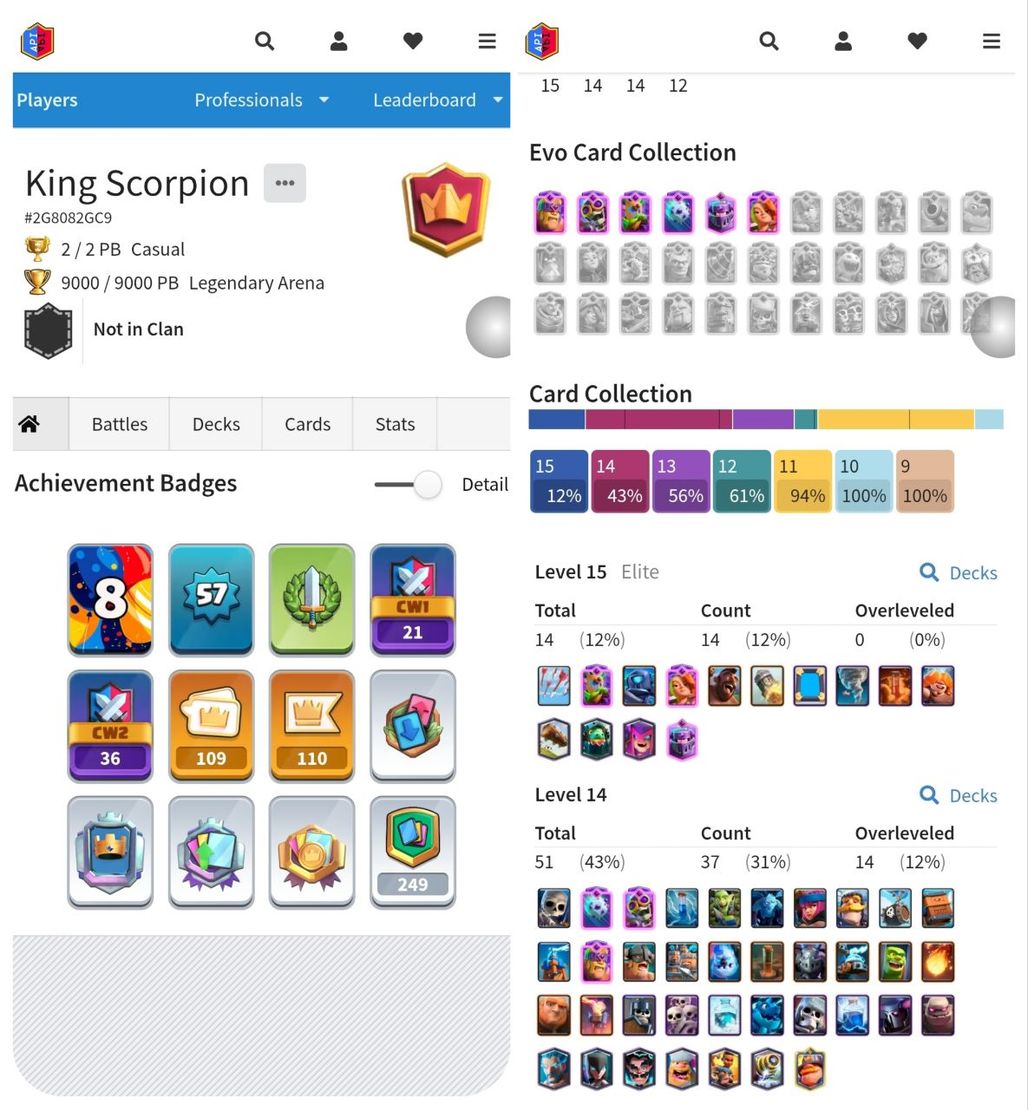Select the level 13 card collection chip

pyautogui.click(x=681, y=481)
